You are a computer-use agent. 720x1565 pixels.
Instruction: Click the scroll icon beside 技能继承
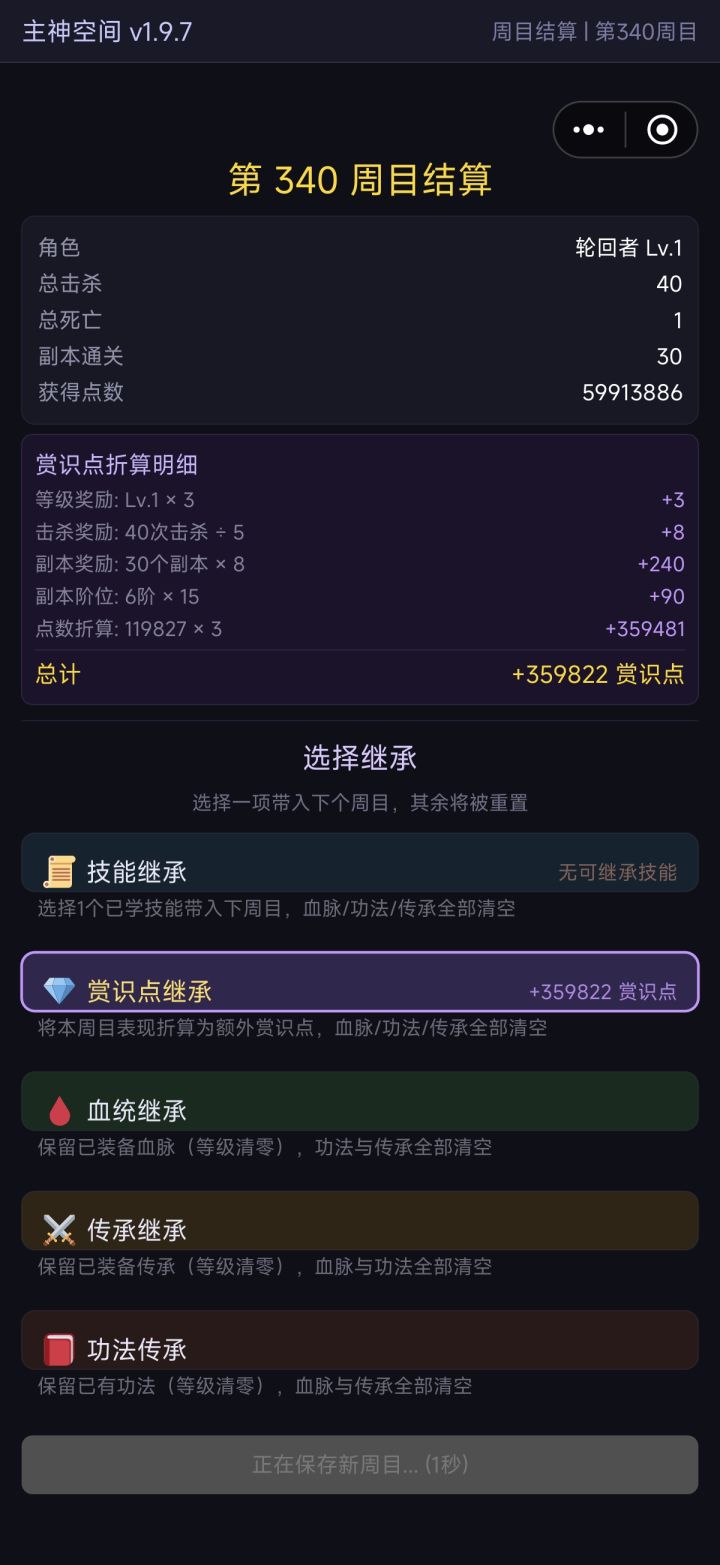click(62, 869)
